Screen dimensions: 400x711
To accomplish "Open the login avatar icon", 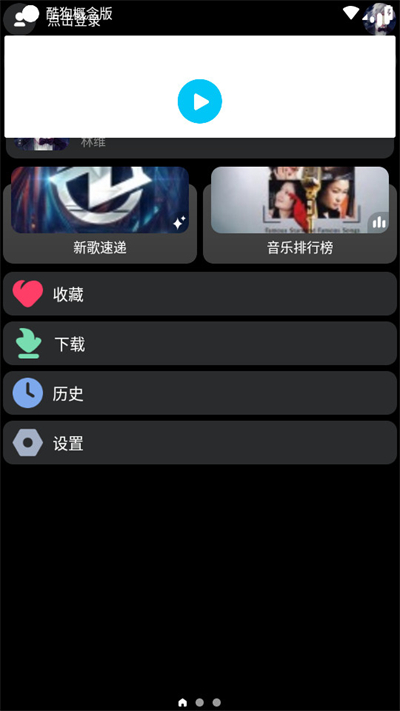I will (x=20, y=18).
